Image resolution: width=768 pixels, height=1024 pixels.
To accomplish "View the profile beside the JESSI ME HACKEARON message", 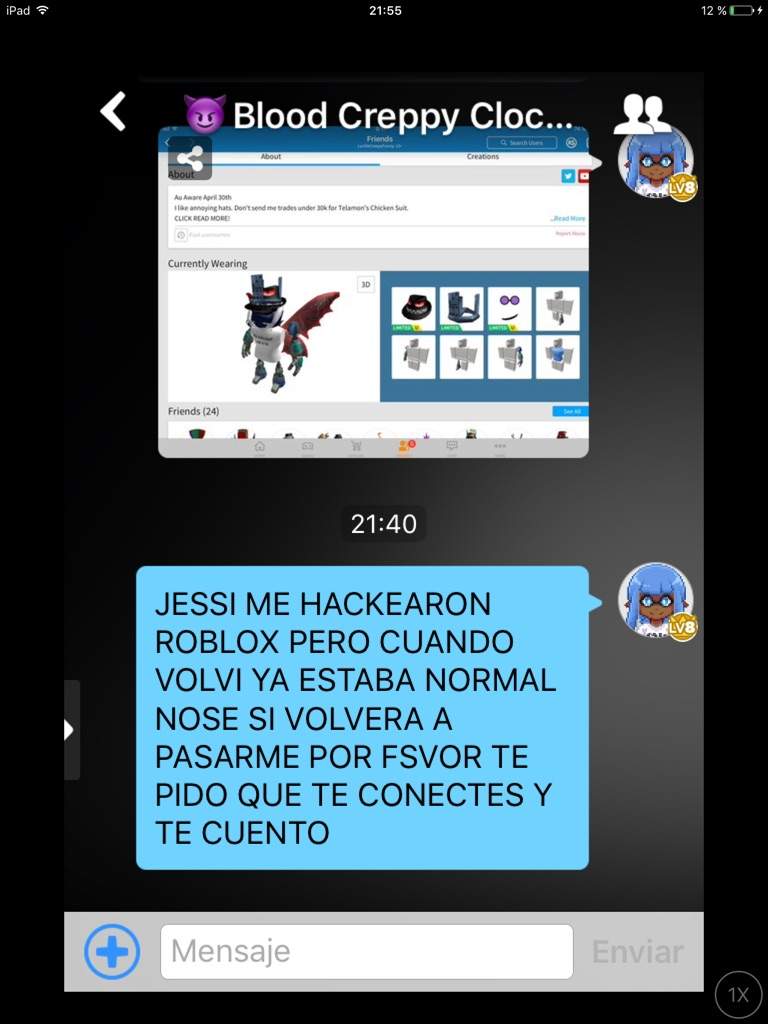I will click(x=655, y=601).
